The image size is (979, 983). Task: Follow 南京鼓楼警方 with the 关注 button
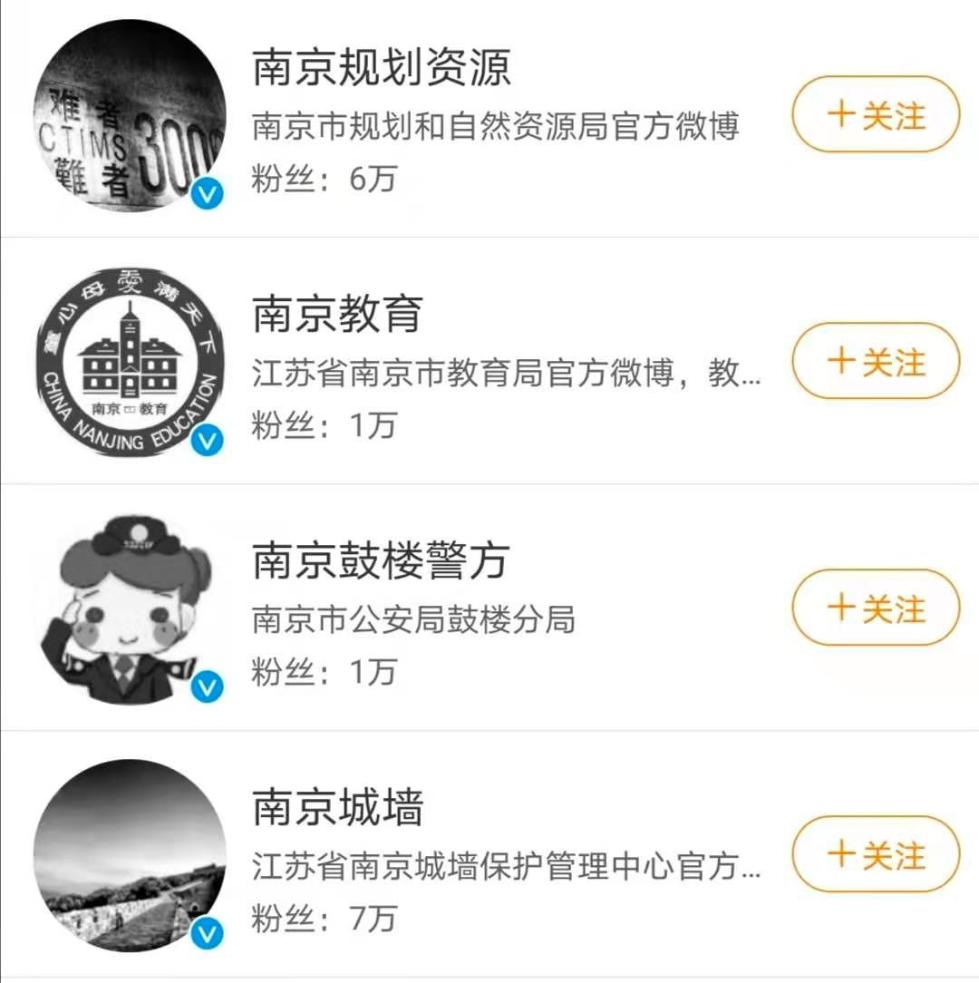[875, 608]
